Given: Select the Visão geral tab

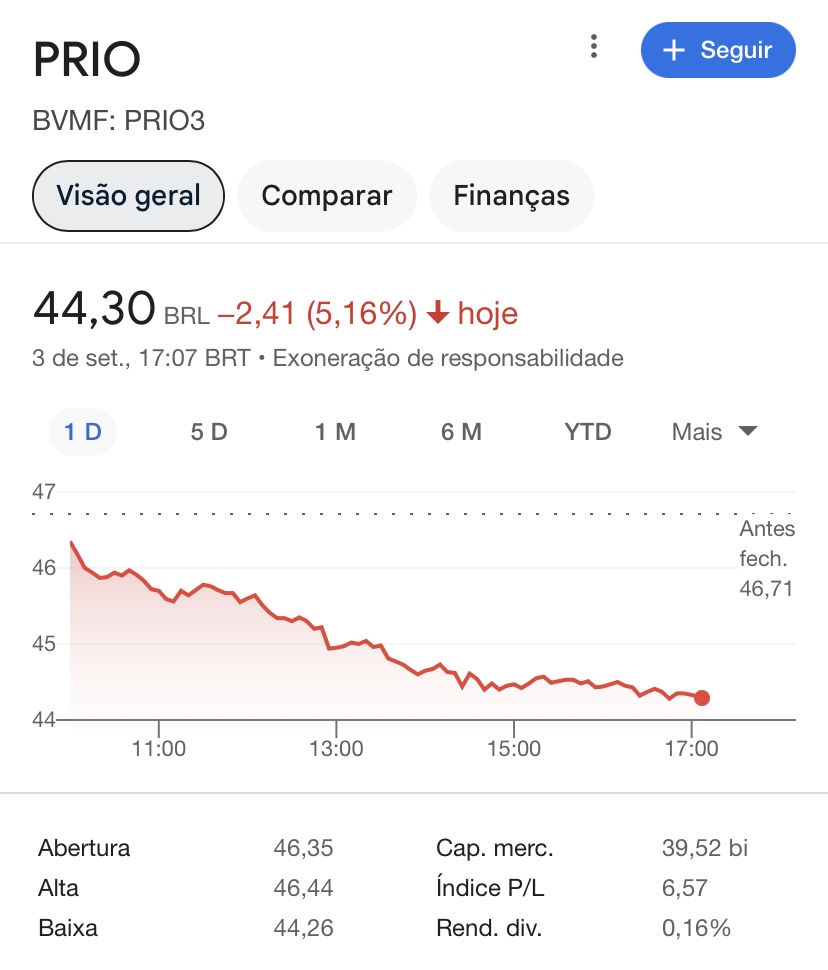Looking at the screenshot, I should click(x=128, y=195).
